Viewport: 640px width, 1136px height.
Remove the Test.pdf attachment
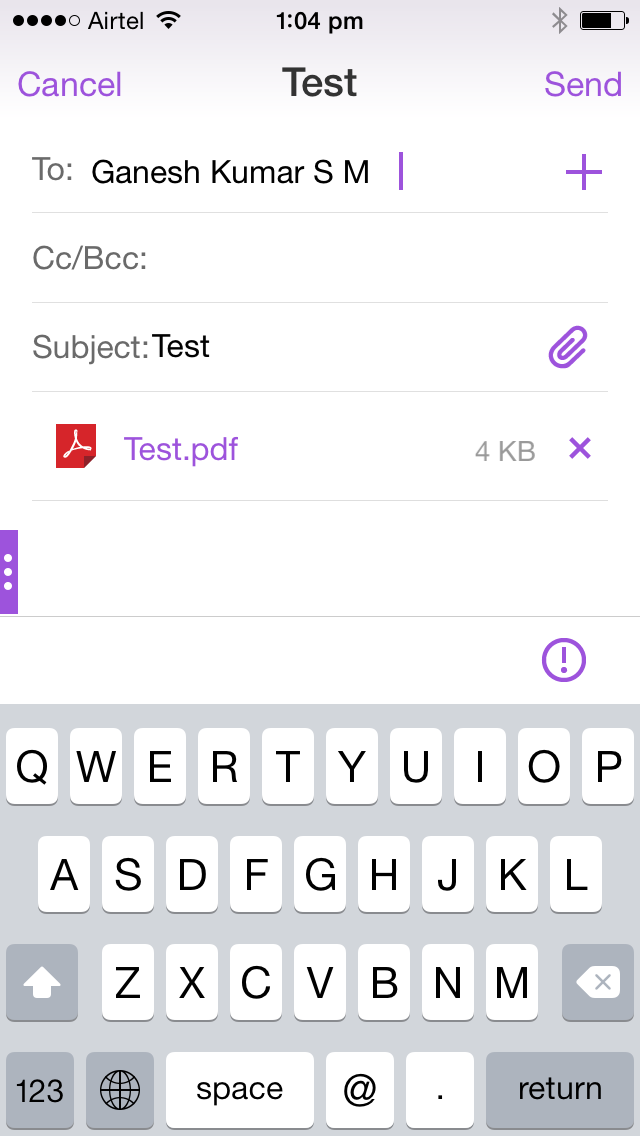click(x=580, y=449)
